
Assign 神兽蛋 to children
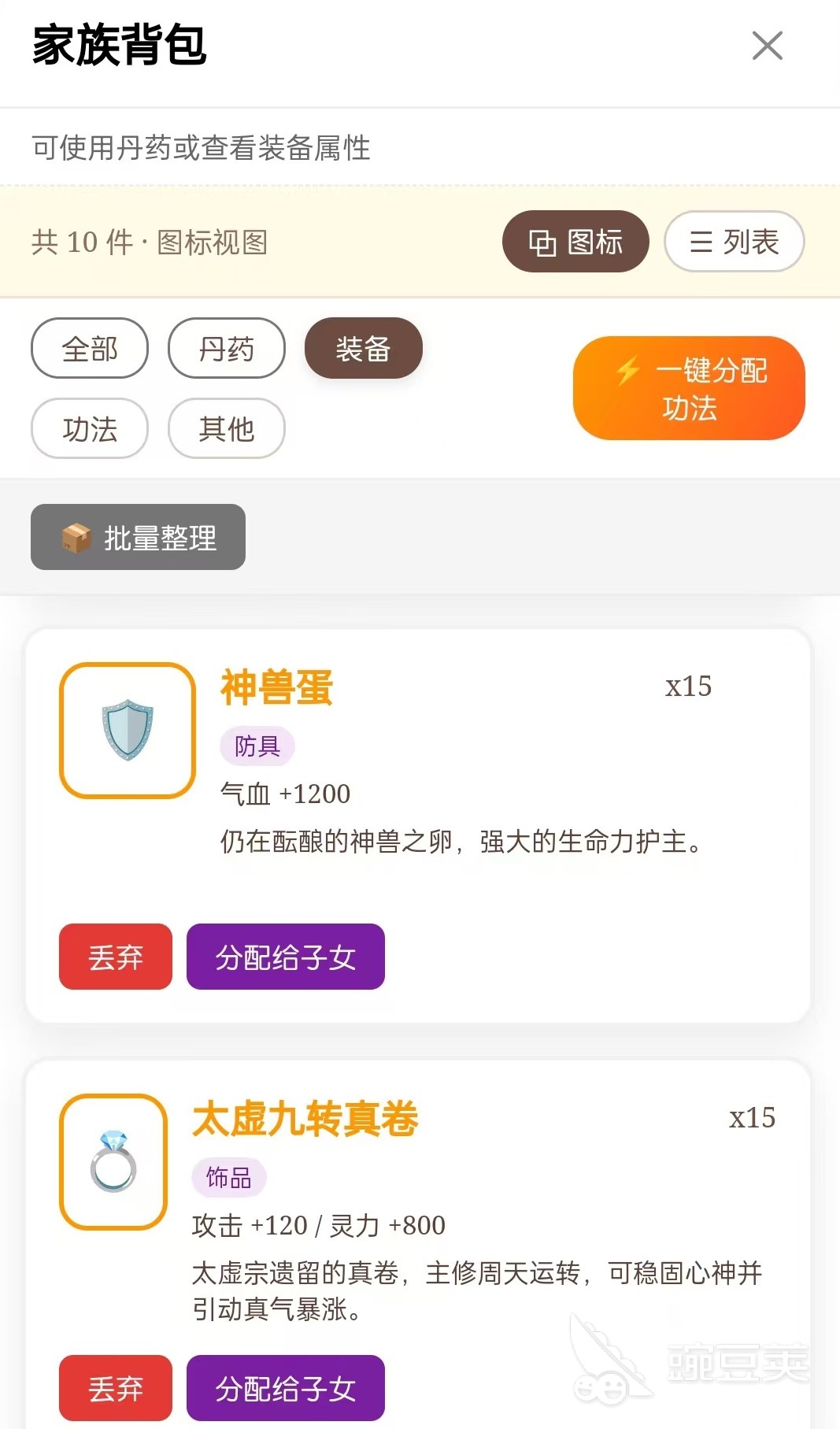pos(286,957)
